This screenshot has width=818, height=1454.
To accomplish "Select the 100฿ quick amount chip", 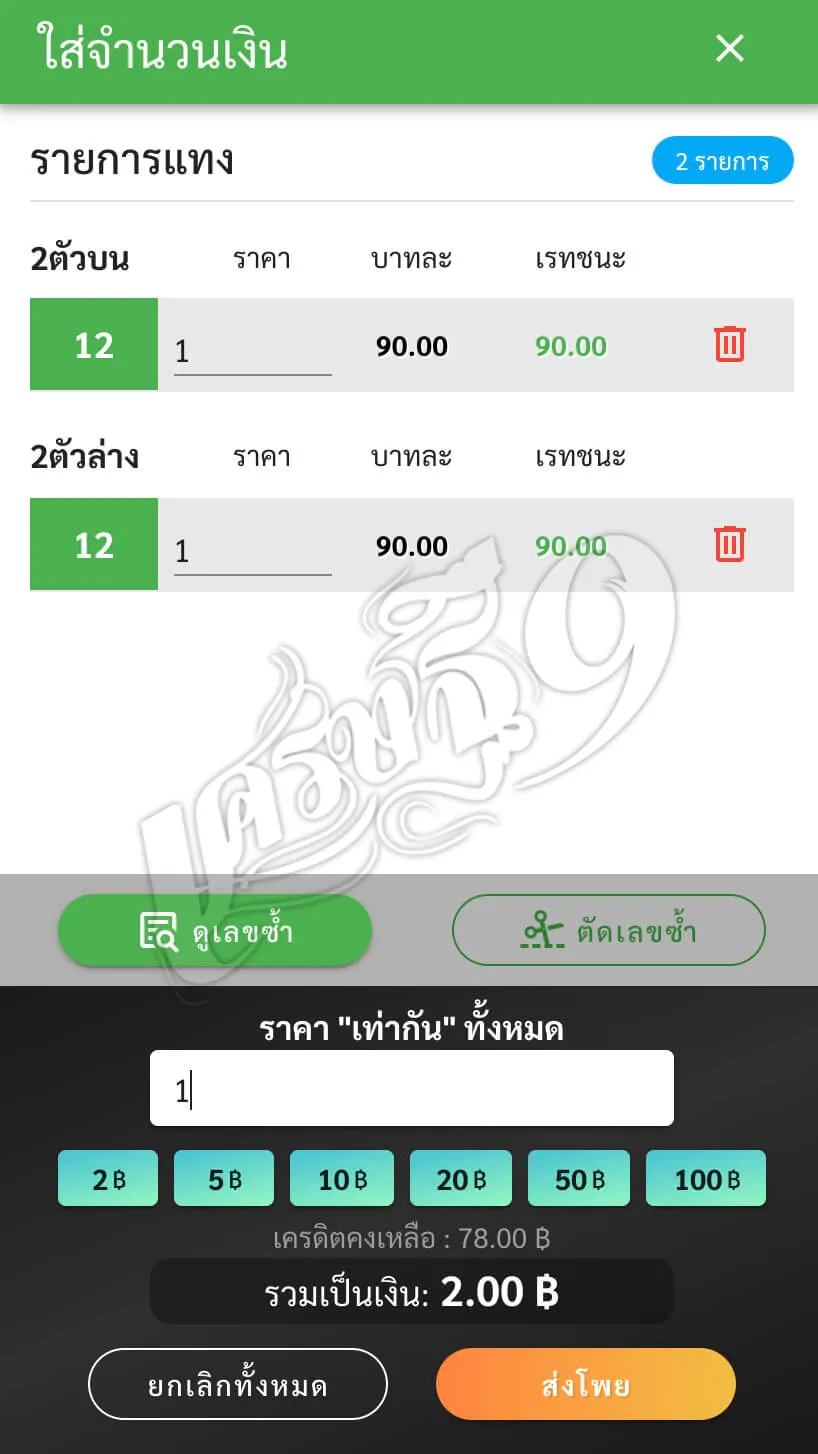I will [705, 1177].
